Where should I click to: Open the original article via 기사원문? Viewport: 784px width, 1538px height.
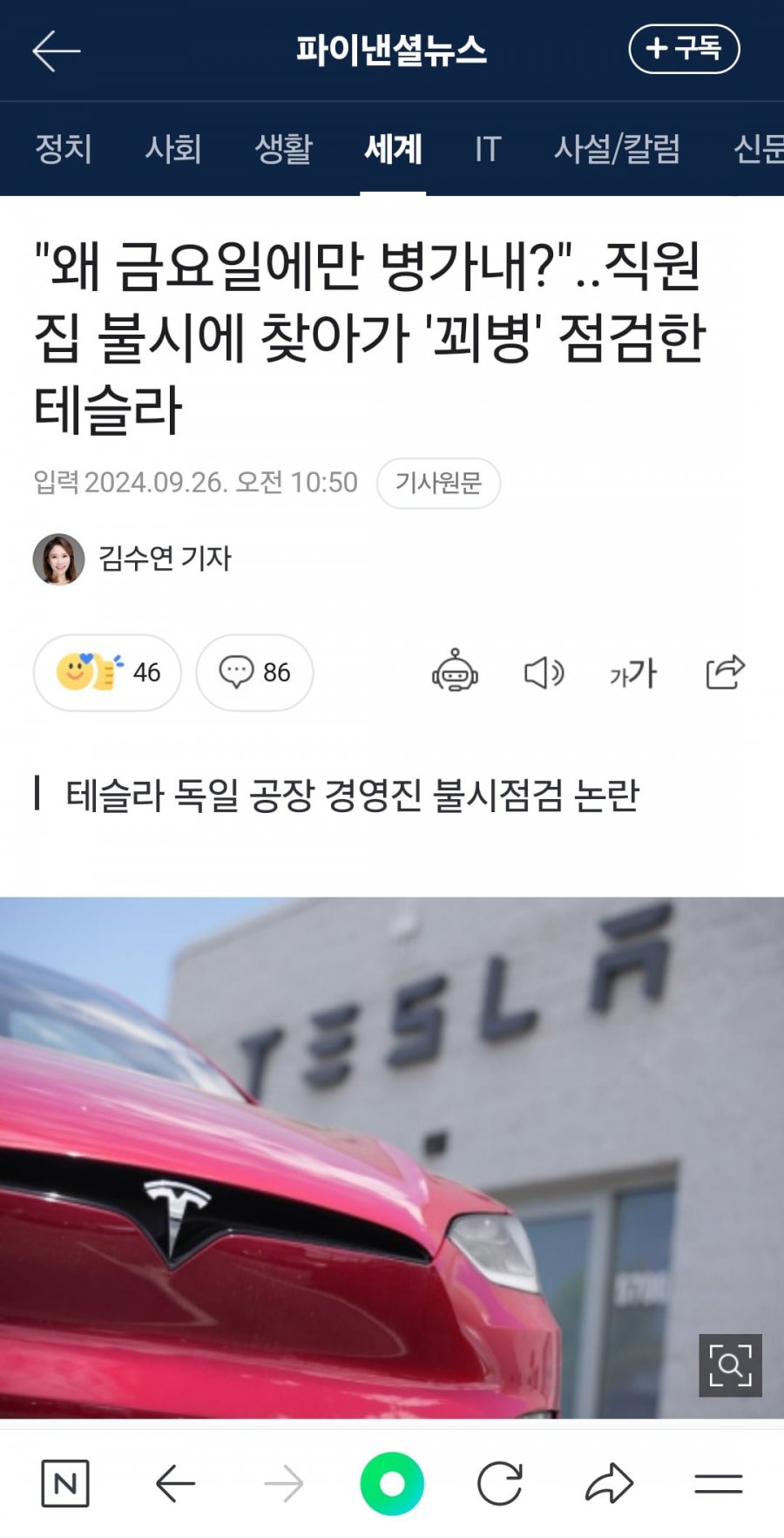(x=438, y=483)
